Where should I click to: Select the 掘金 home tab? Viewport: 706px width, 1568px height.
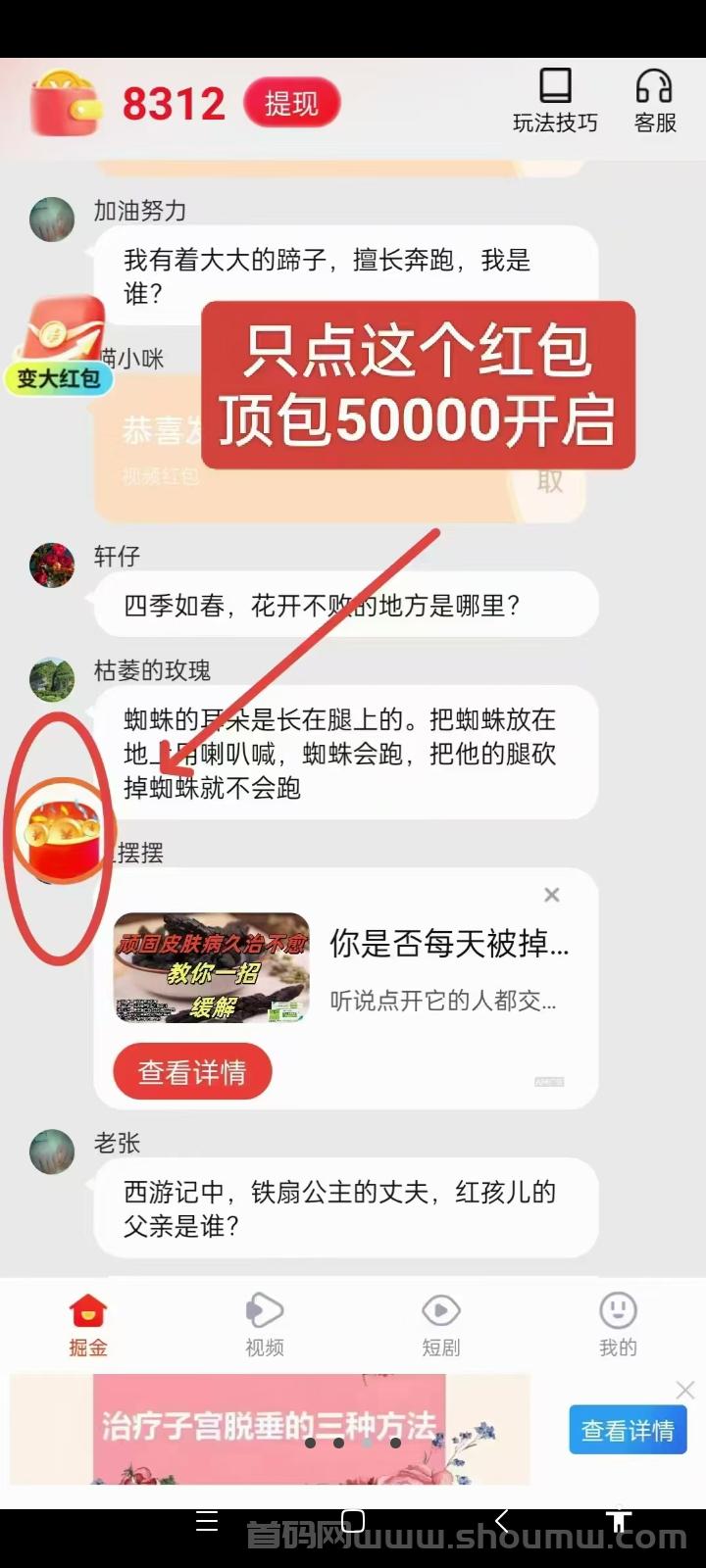88,1325
